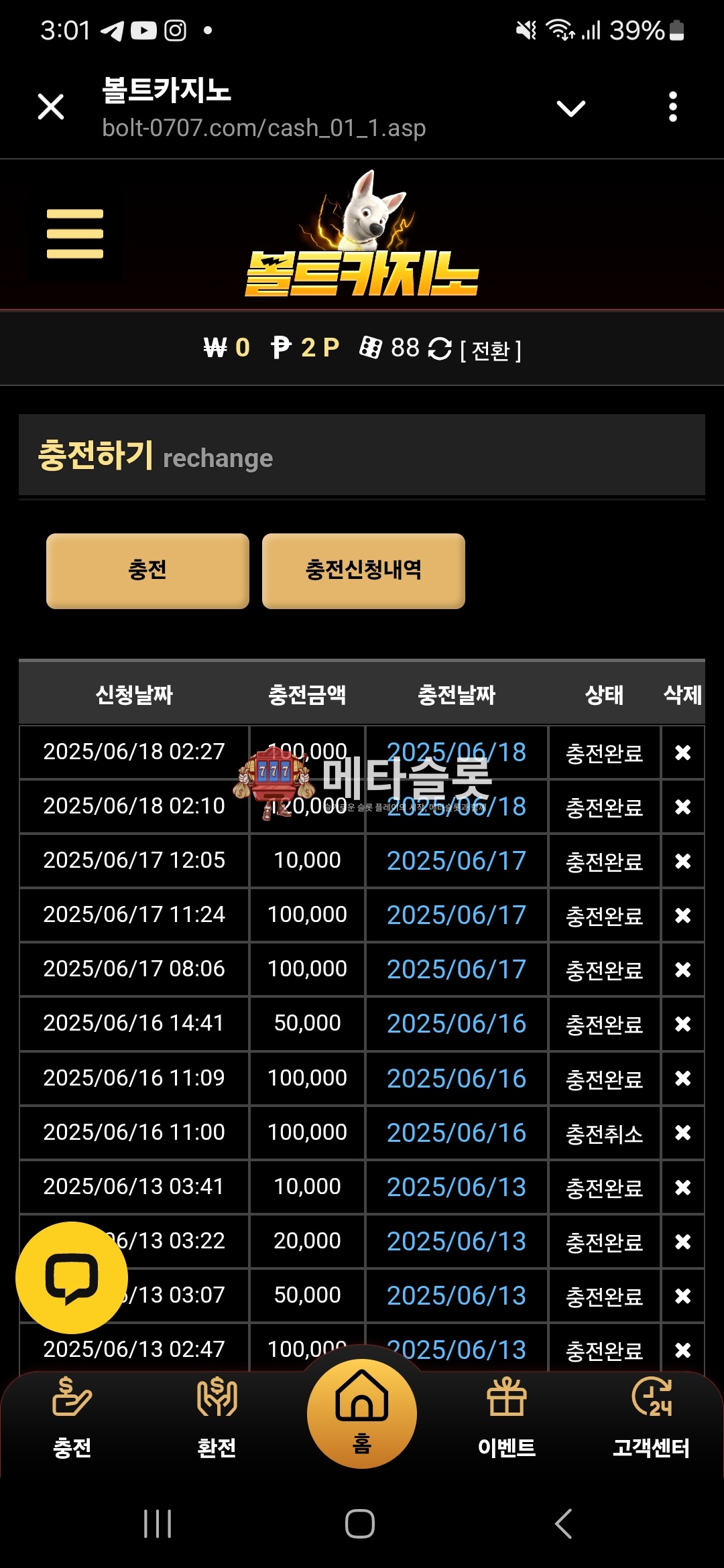
Task: Tap the 전환 point conversion link
Action: [490, 350]
